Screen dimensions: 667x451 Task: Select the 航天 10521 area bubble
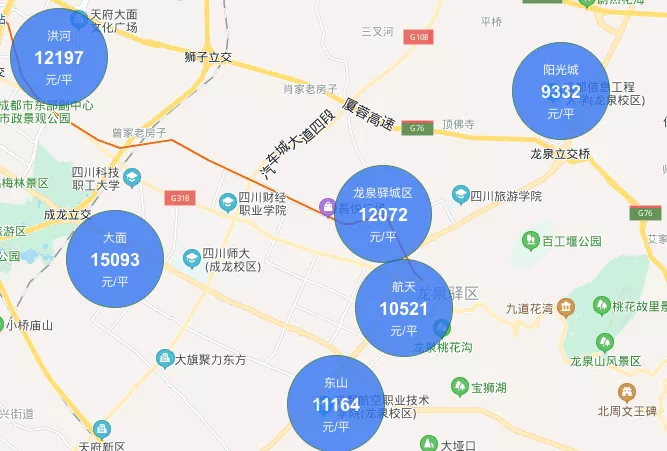(403, 308)
